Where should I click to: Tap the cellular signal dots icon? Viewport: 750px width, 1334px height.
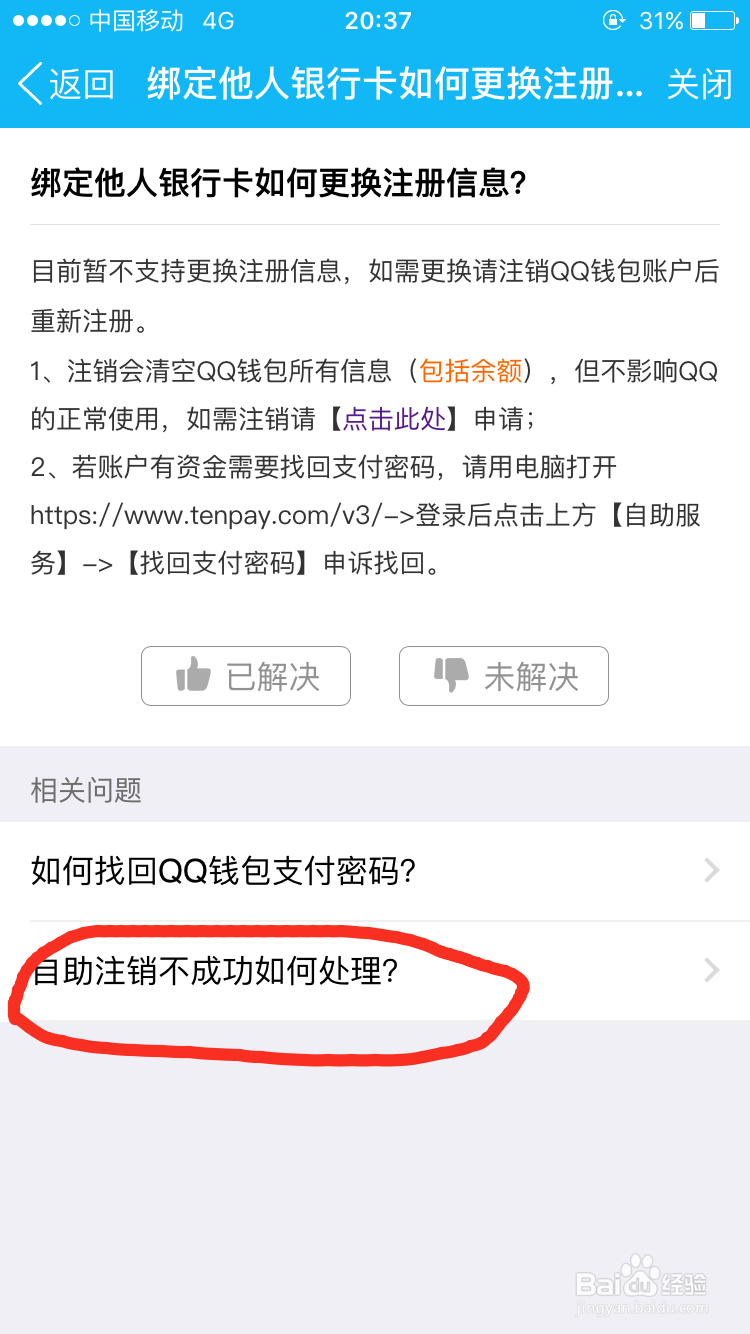point(45,19)
